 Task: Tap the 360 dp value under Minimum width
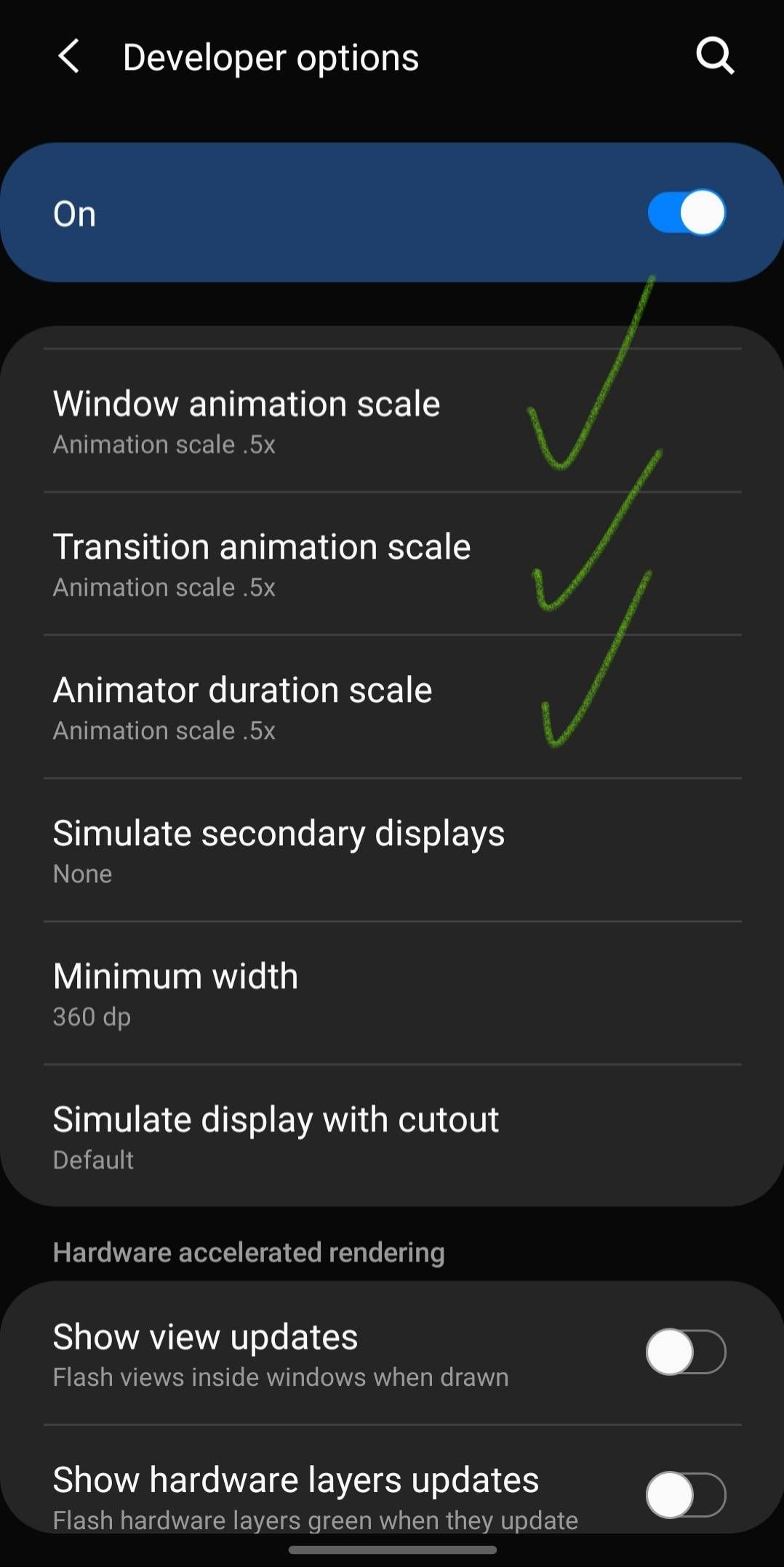pos(91,1016)
